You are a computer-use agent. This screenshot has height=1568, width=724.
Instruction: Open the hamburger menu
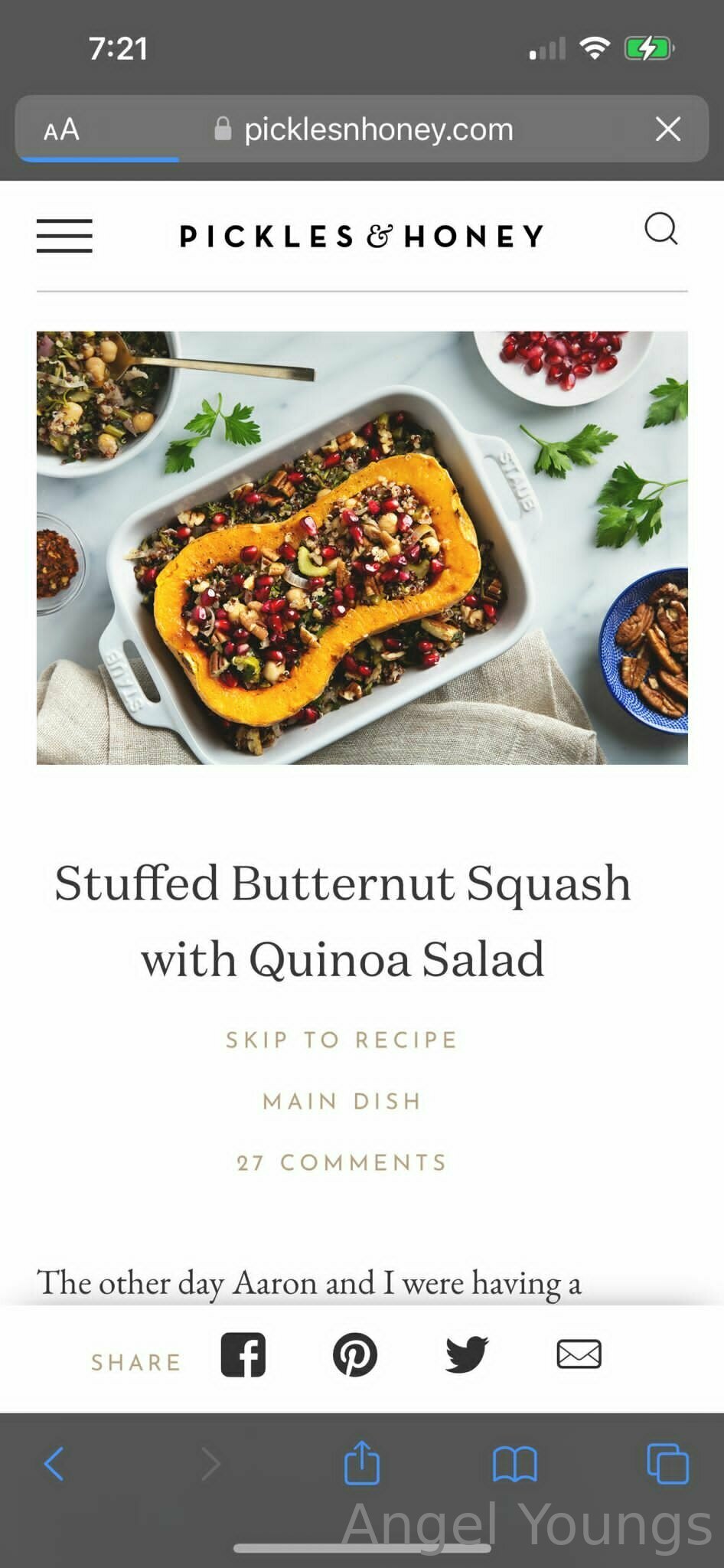(64, 236)
